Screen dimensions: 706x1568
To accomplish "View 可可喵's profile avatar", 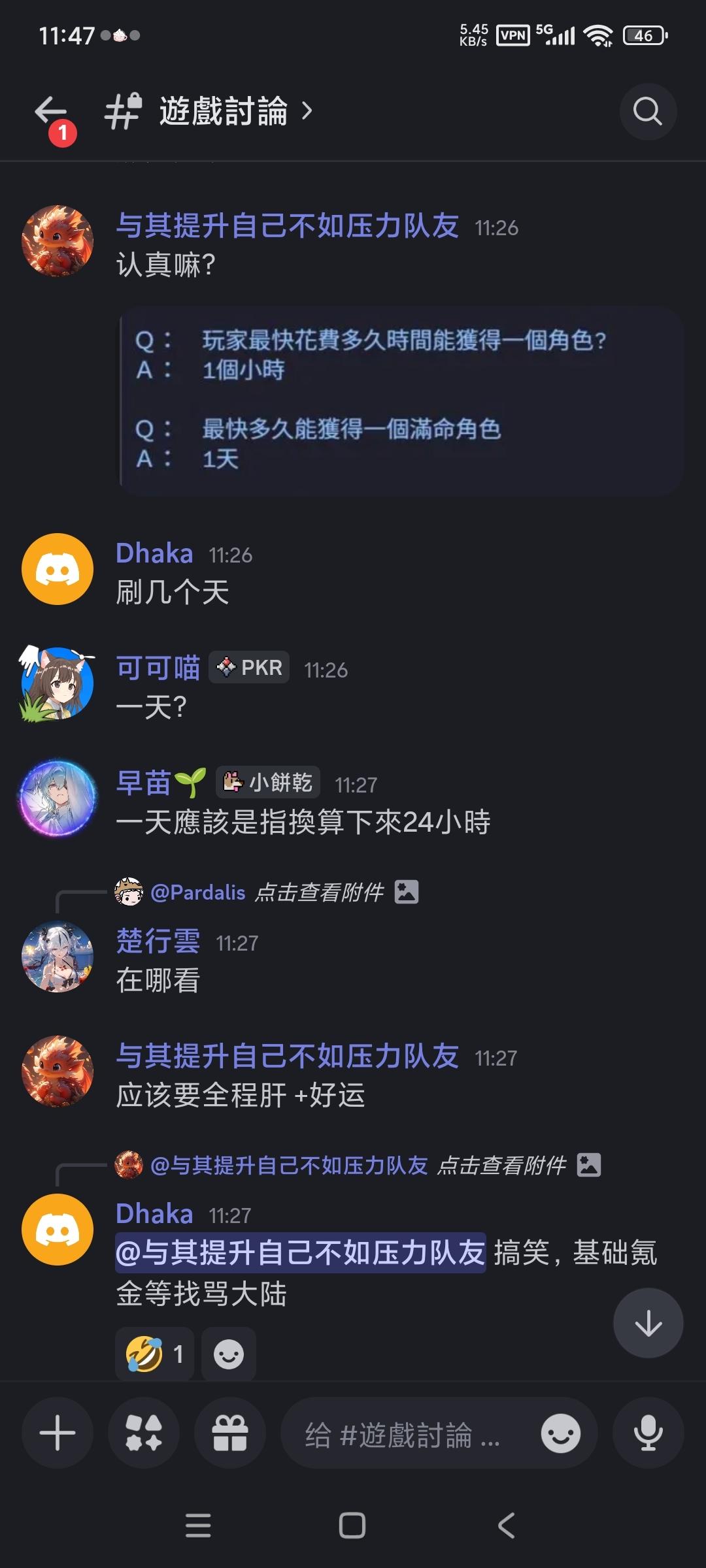I will coord(58,683).
